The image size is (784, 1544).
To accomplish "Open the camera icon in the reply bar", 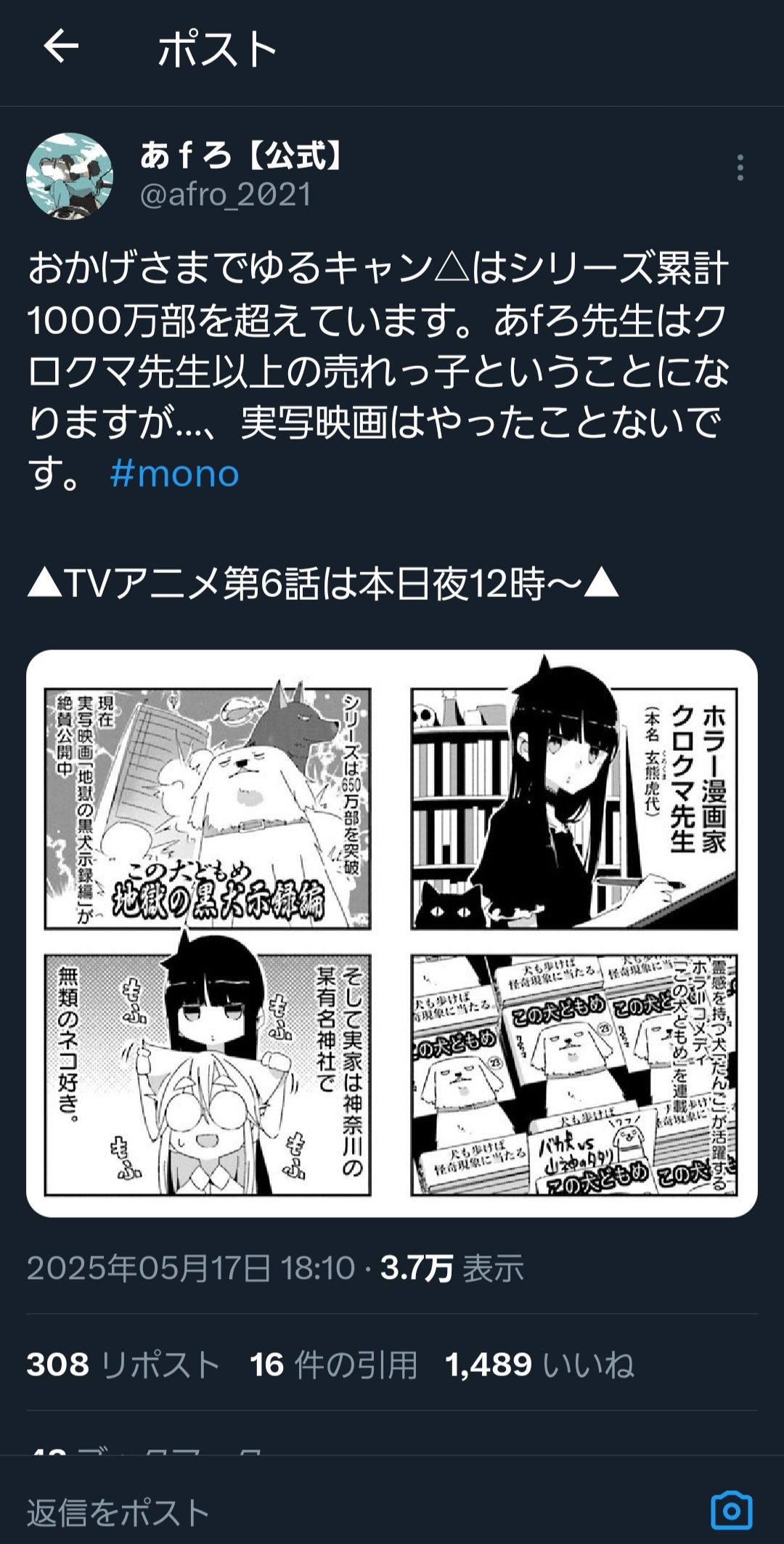I will [731, 1511].
